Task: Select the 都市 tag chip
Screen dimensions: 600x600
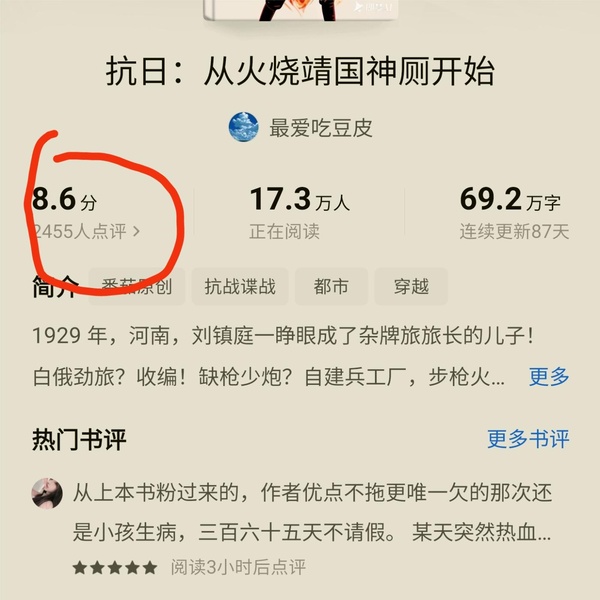Action: pos(331,287)
